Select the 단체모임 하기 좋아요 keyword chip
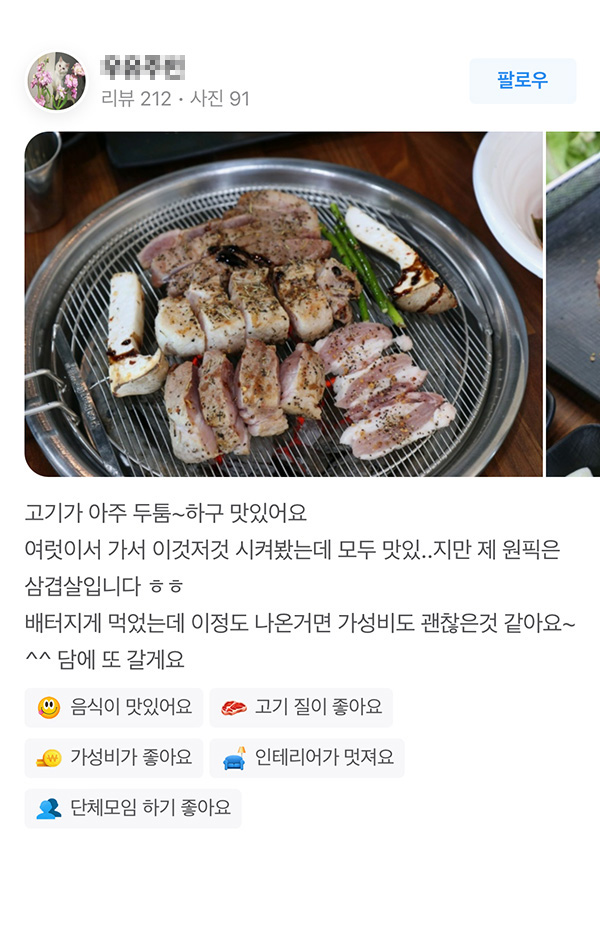 (x=133, y=808)
